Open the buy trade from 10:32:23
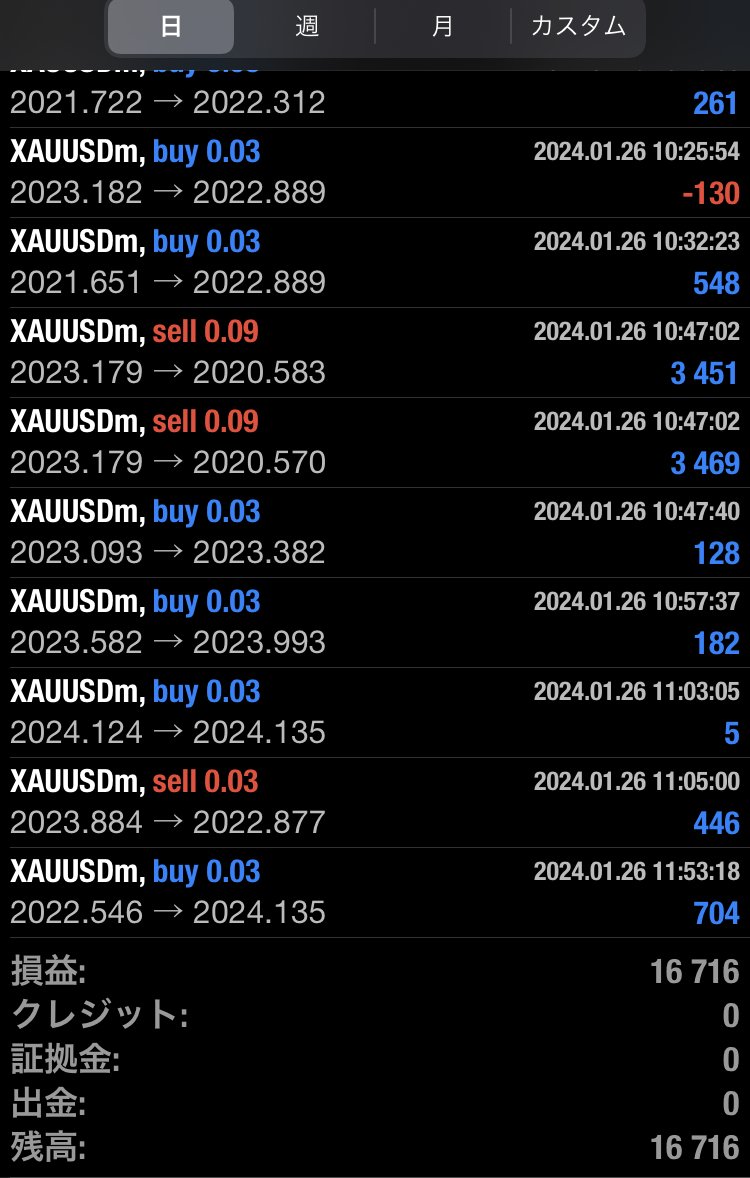Image resolution: width=750 pixels, height=1178 pixels. (375, 262)
